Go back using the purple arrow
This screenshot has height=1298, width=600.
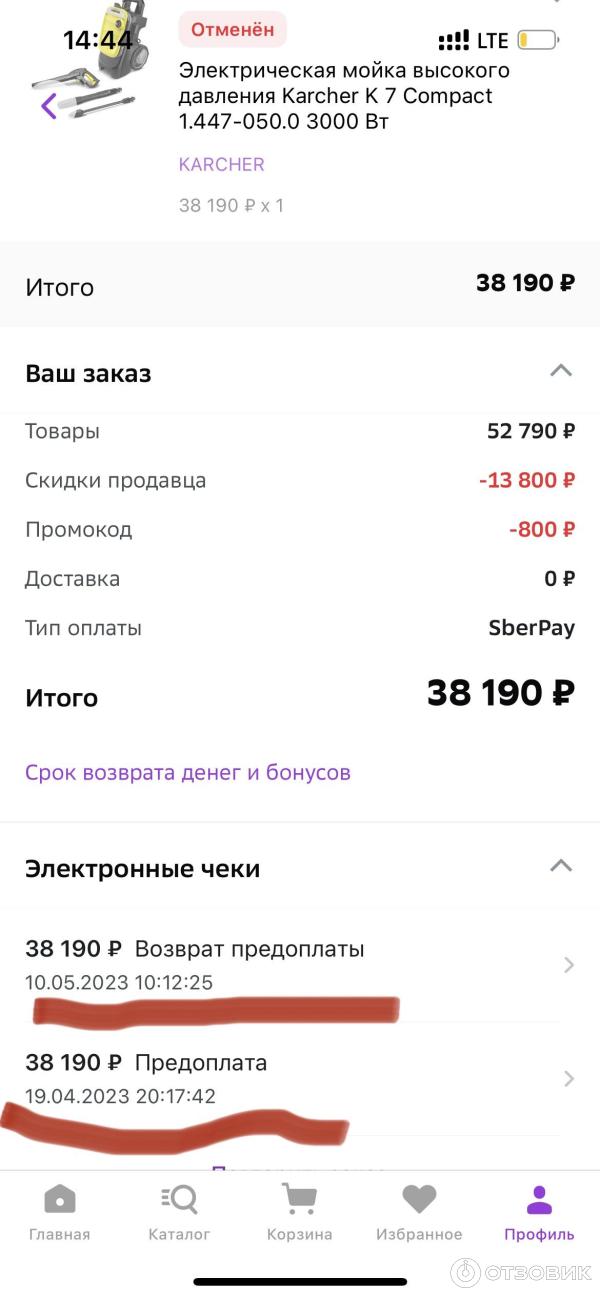tap(49, 105)
